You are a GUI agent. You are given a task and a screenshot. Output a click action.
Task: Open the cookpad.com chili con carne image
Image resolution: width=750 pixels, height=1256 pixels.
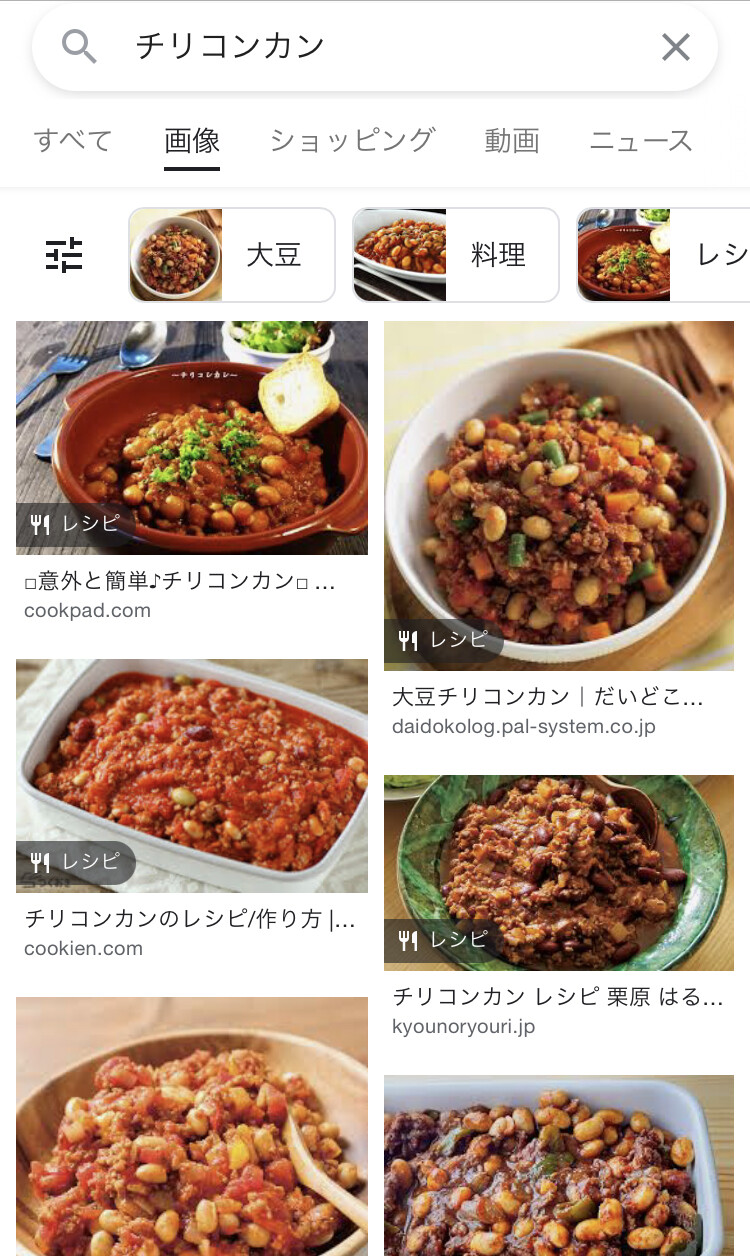pos(192,438)
